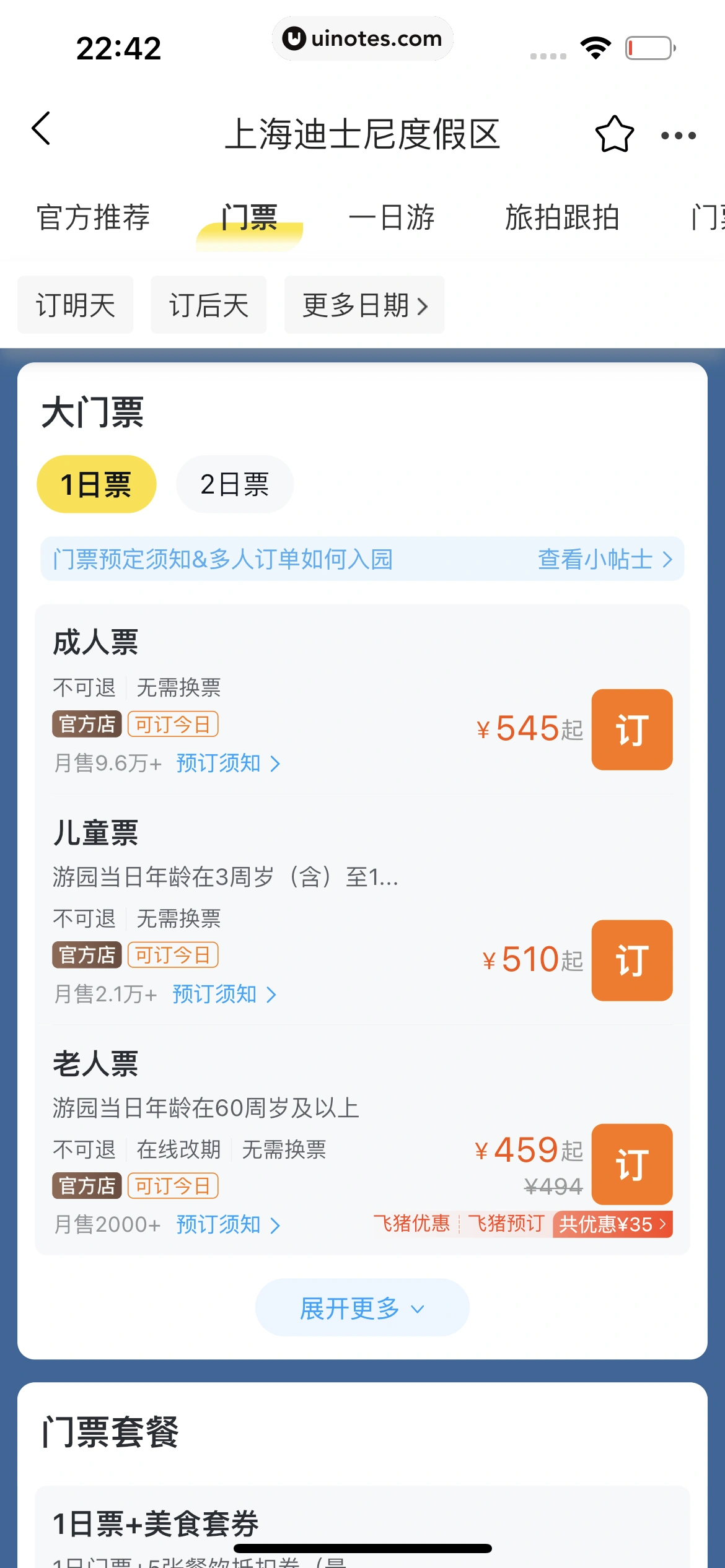The height and width of the screenshot is (1568, 725).
Task: Select the 1日票 ticket option
Action: 96,484
